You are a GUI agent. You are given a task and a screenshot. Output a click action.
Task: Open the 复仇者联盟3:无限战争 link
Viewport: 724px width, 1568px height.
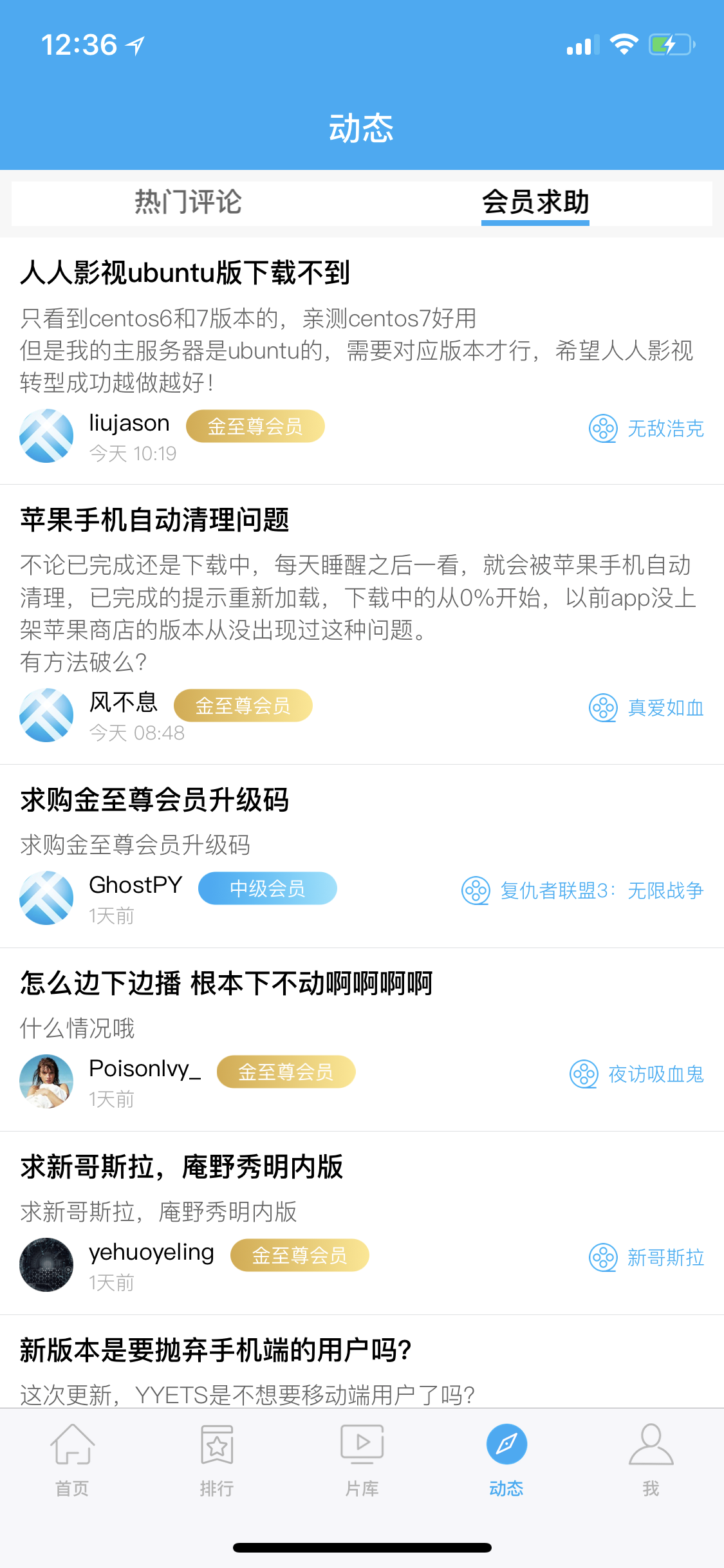click(x=583, y=891)
